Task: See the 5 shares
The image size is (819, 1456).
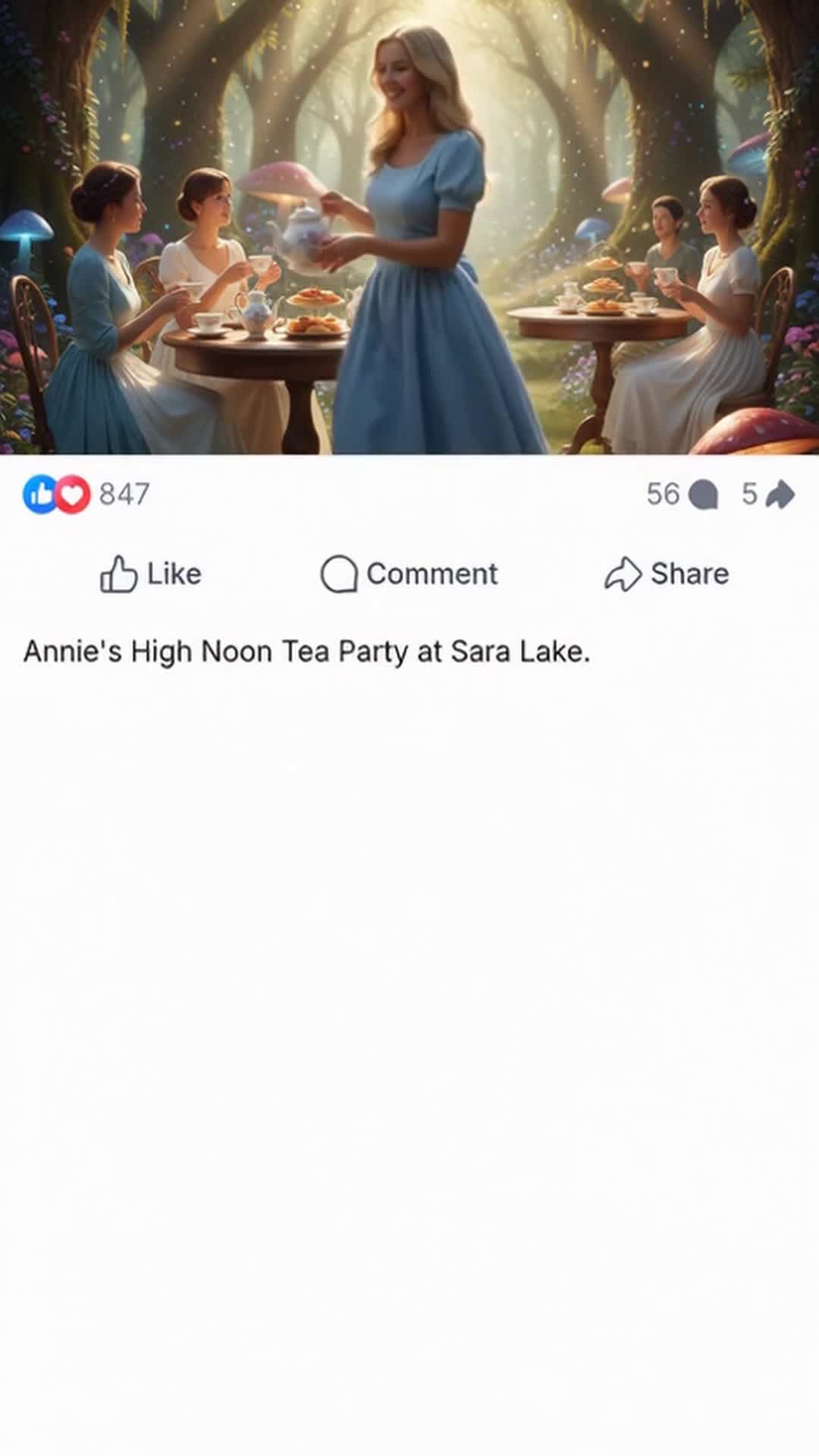Action: pos(767,494)
